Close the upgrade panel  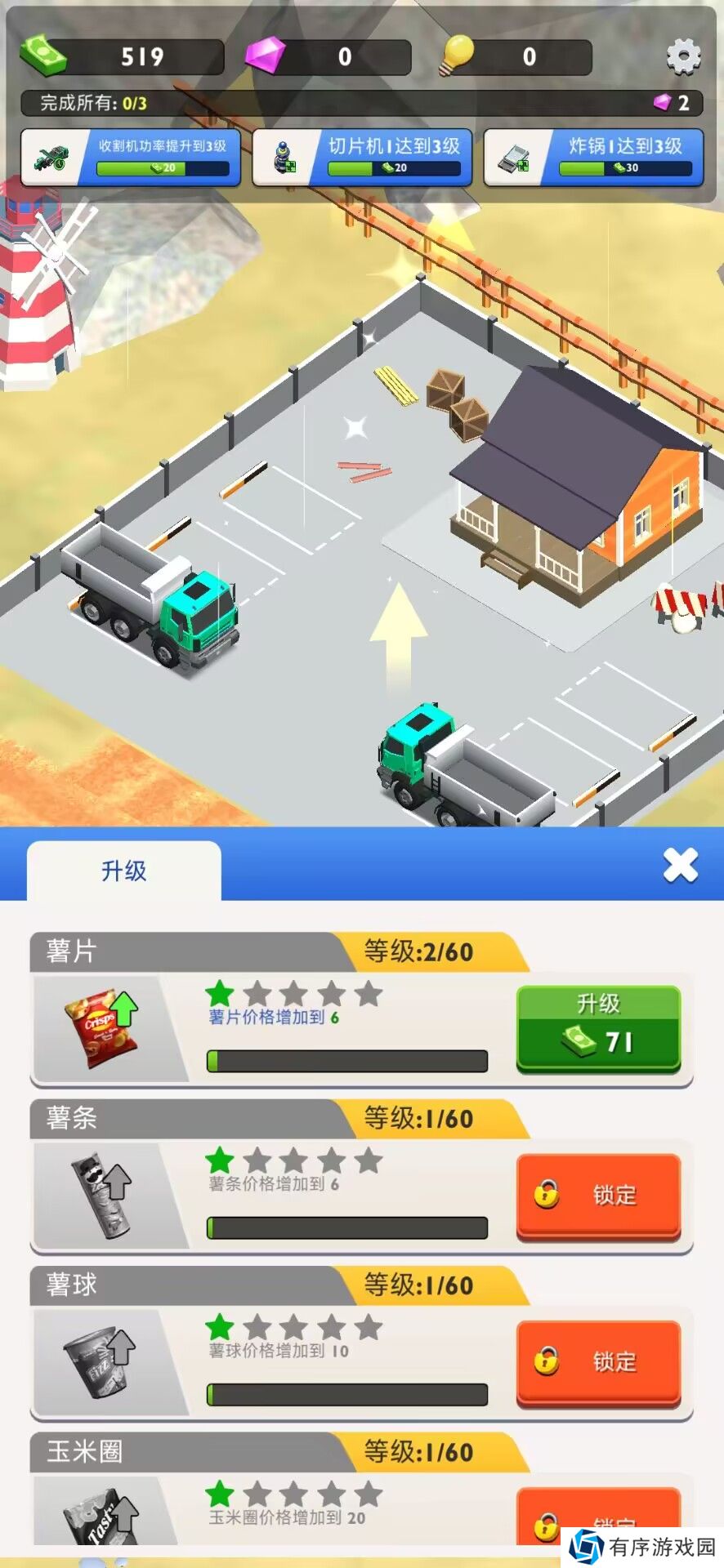[680, 866]
